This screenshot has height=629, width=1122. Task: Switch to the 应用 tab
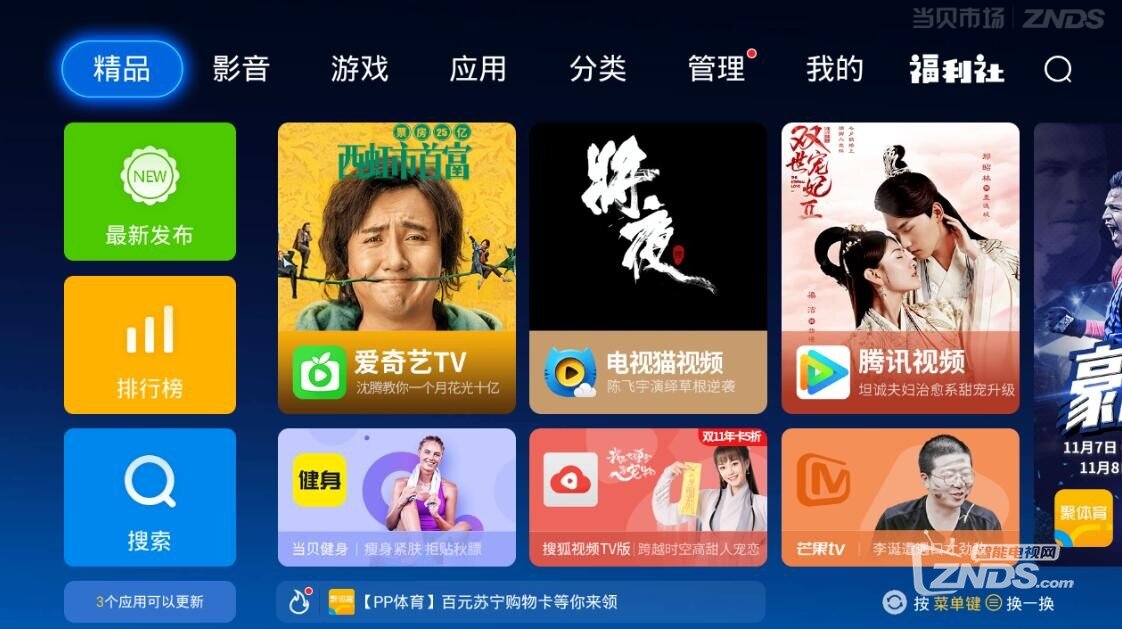point(478,69)
